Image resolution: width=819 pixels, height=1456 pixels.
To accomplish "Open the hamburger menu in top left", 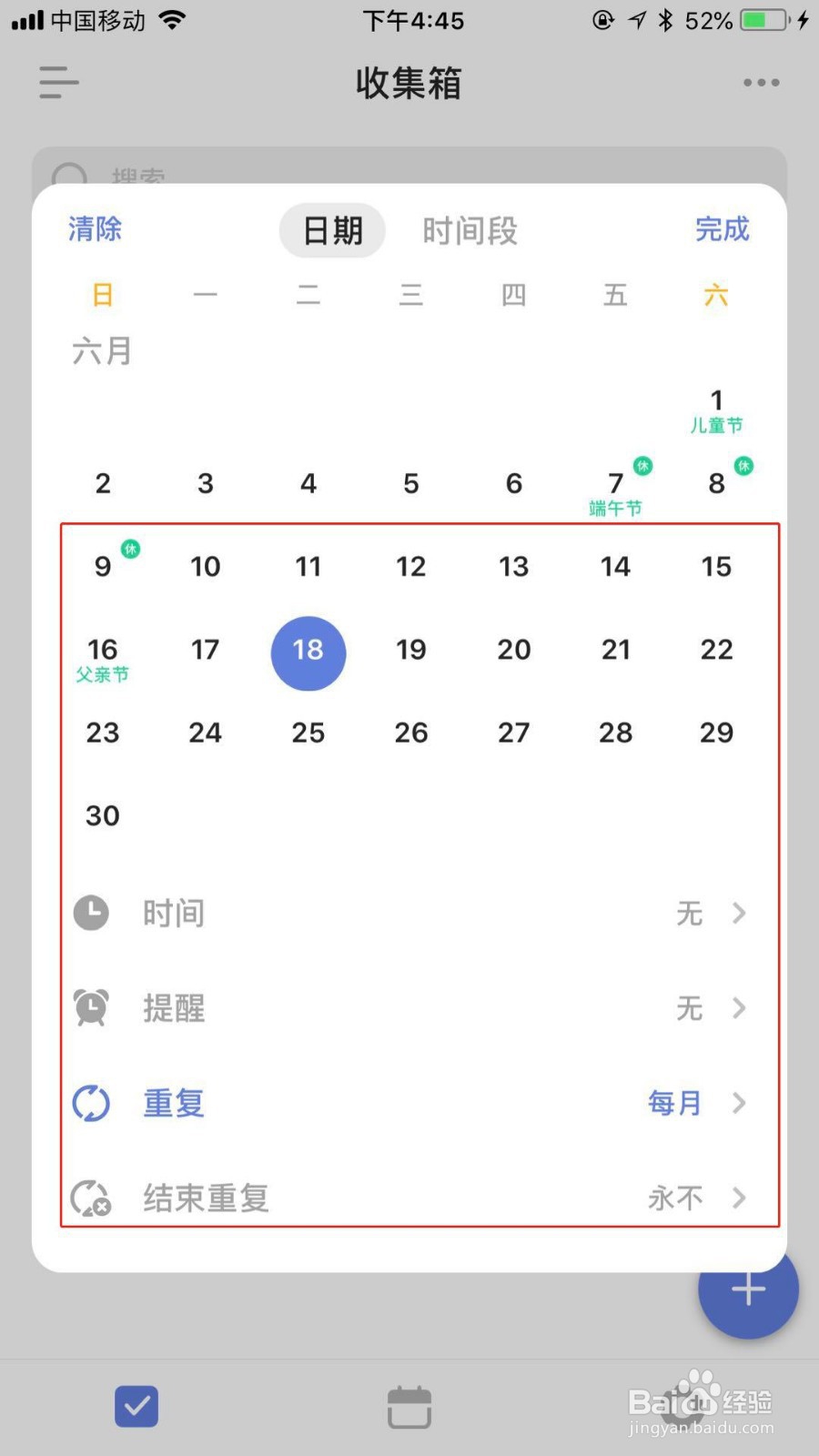I will click(x=57, y=82).
